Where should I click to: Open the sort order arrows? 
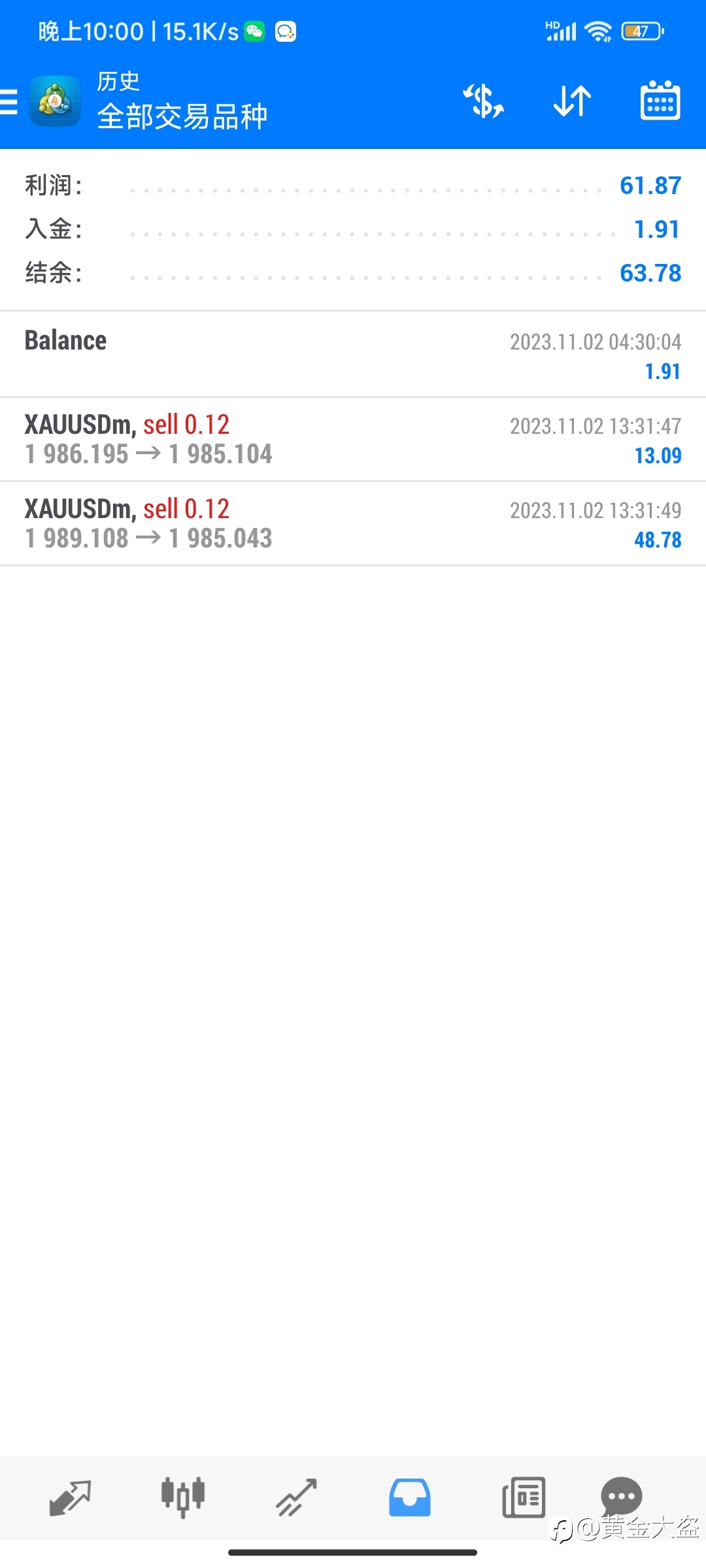[572, 101]
